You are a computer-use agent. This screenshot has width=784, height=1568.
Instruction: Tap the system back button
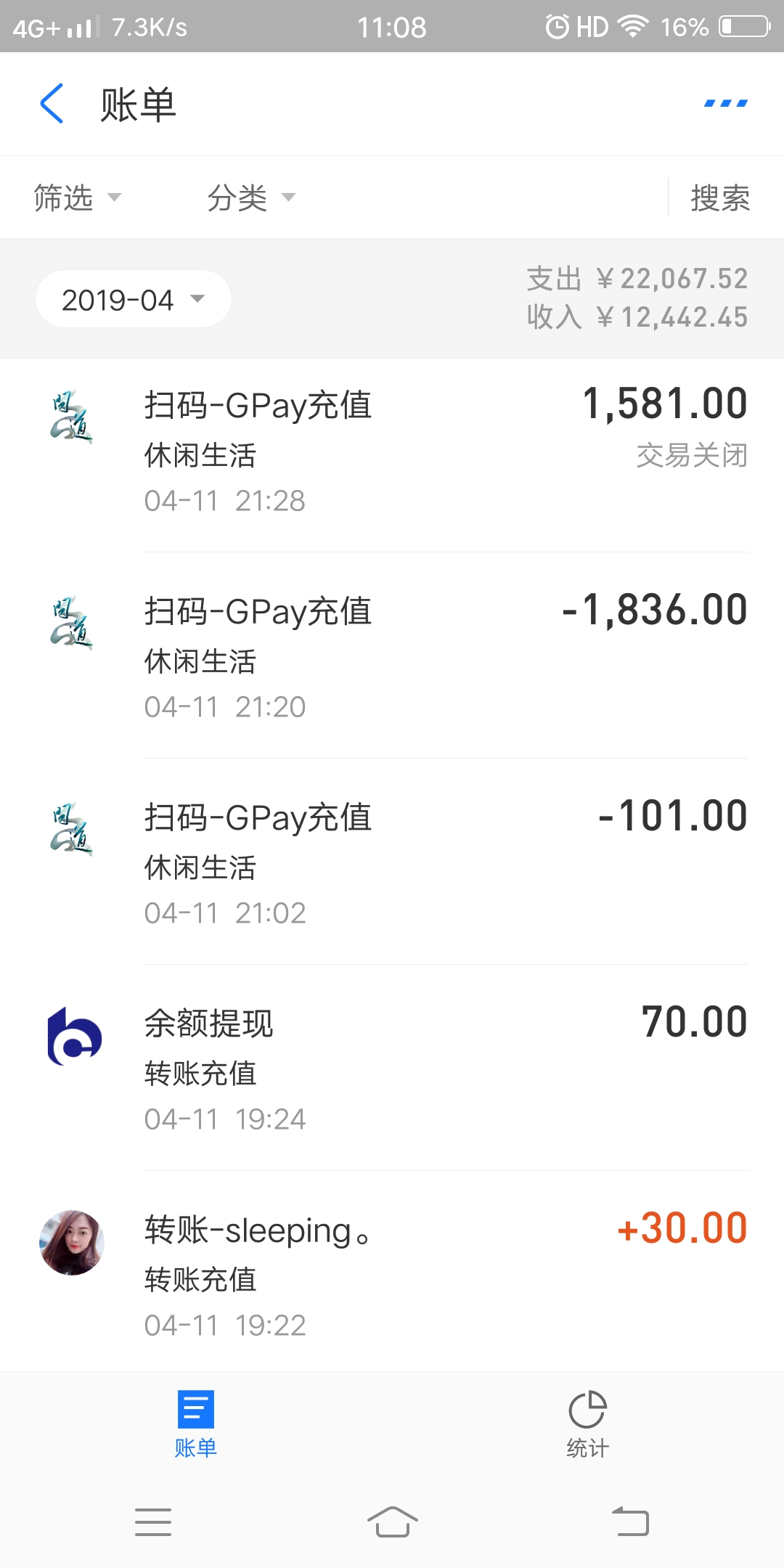630,1522
